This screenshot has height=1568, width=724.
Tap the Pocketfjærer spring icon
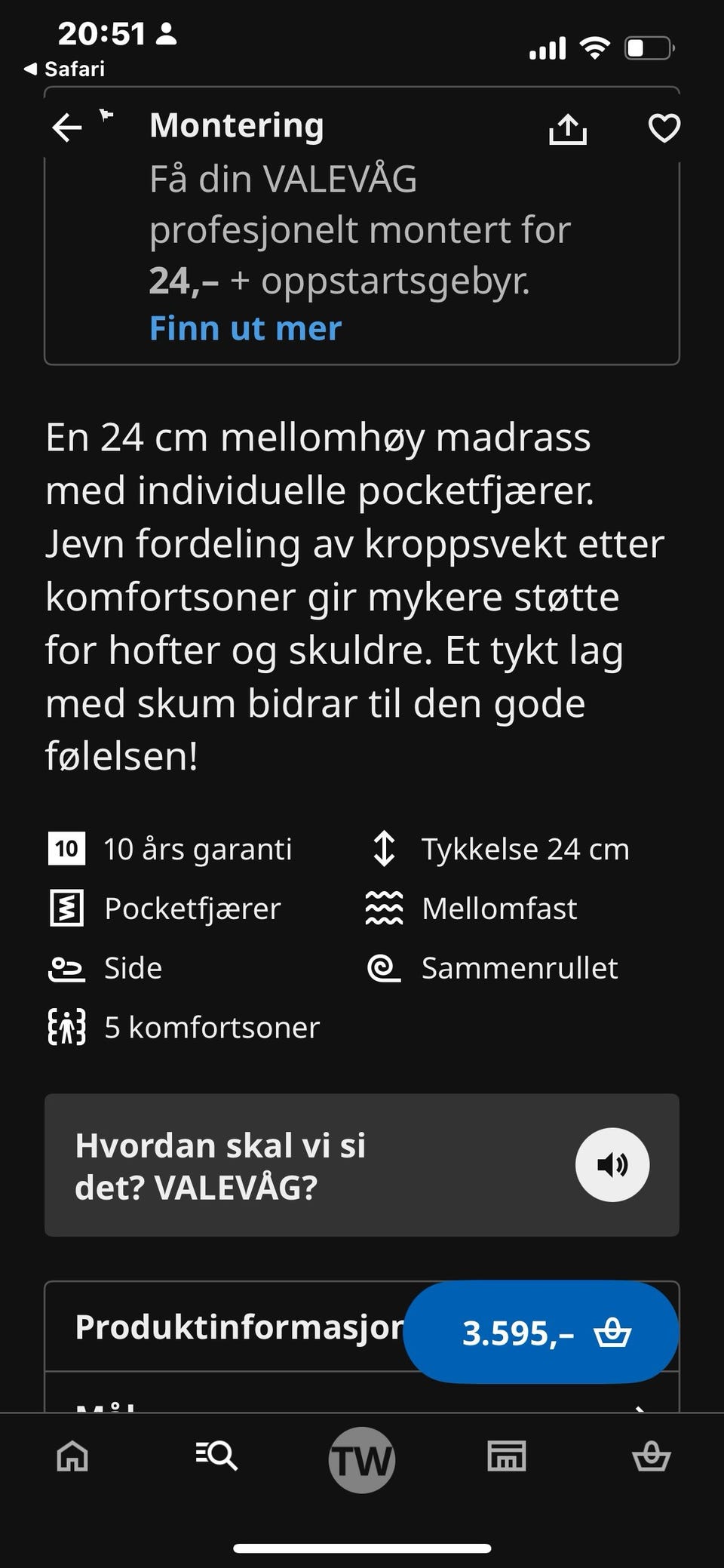pyautogui.click(x=67, y=909)
